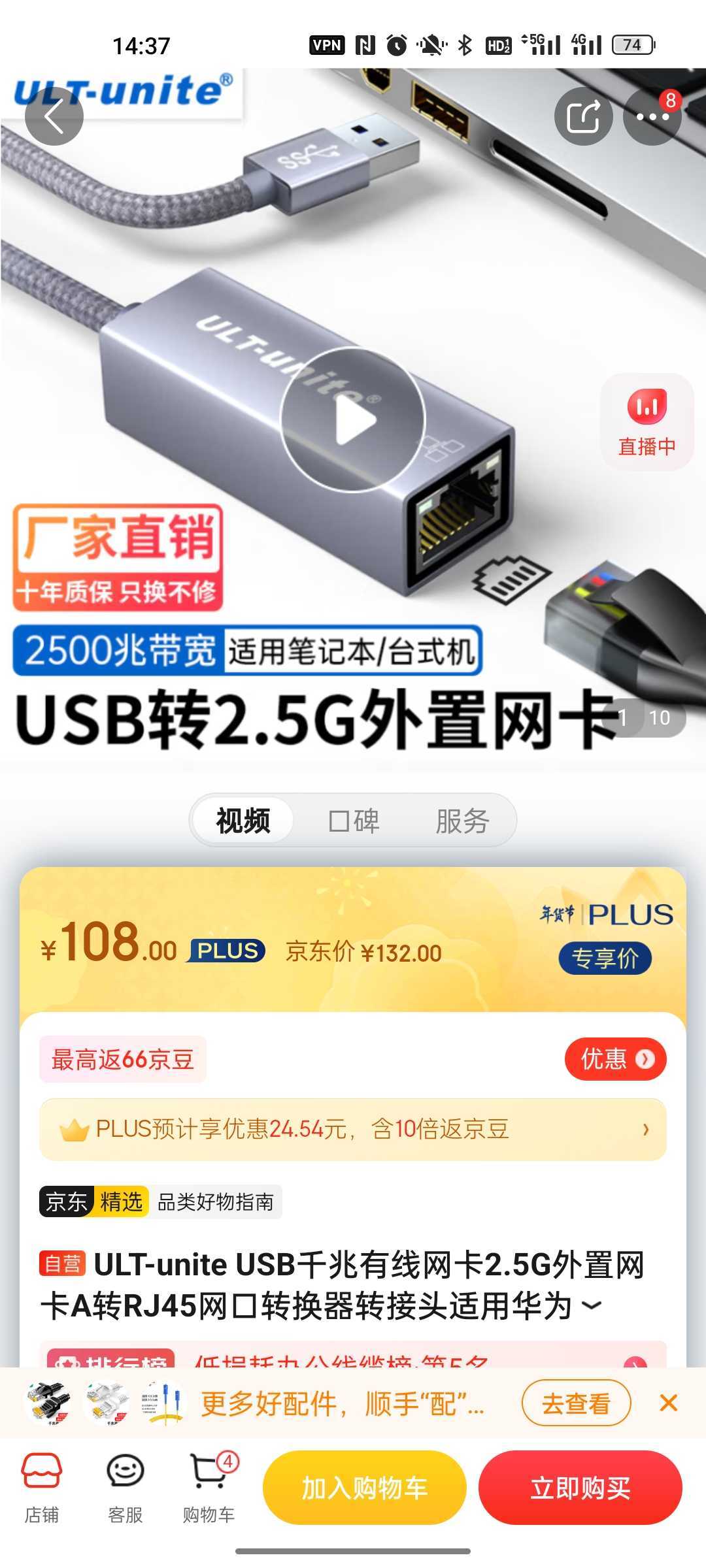The image size is (706, 1568).
Task: Share this product
Action: [583, 117]
